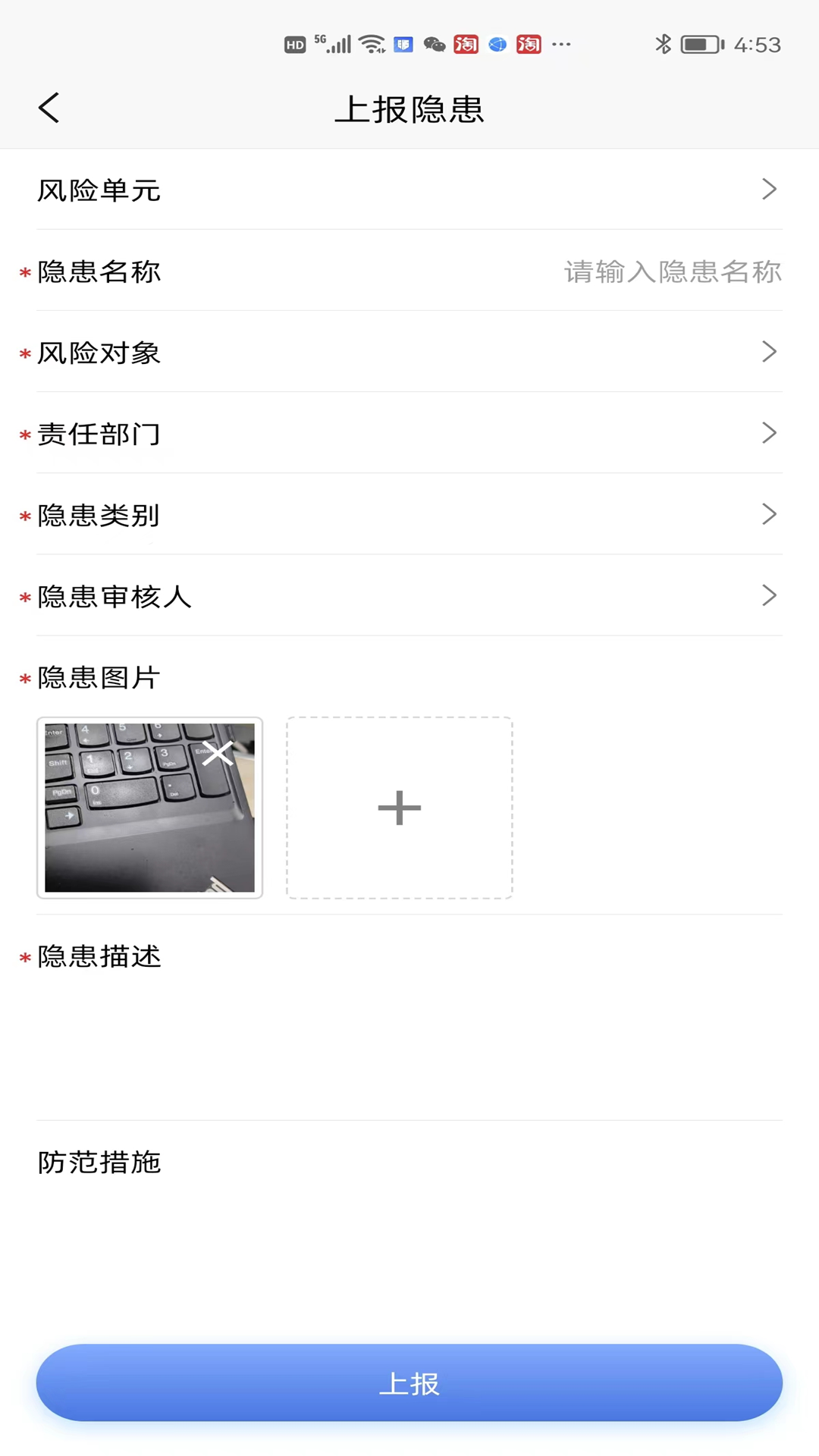This screenshot has width=819, height=1456.
Task: Choose the 隐患审核人
Action: (x=409, y=596)
